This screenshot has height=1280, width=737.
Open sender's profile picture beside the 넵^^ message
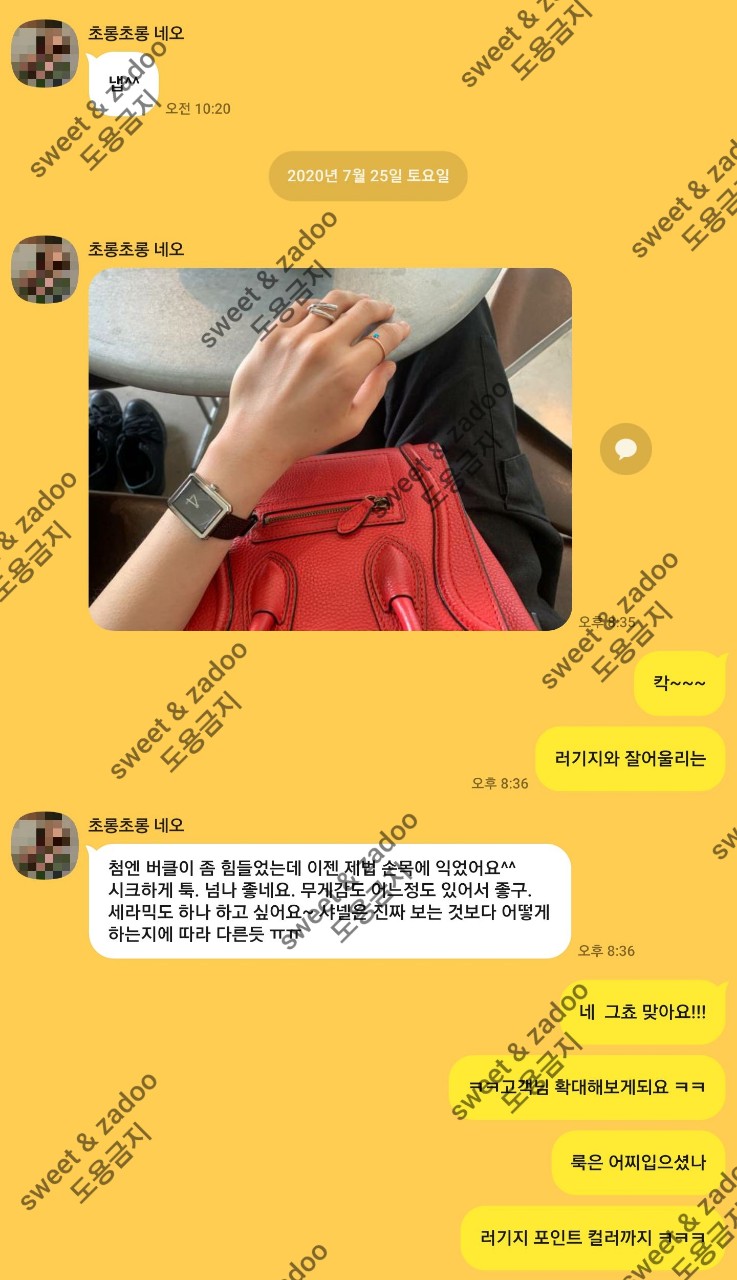(45, 53)
